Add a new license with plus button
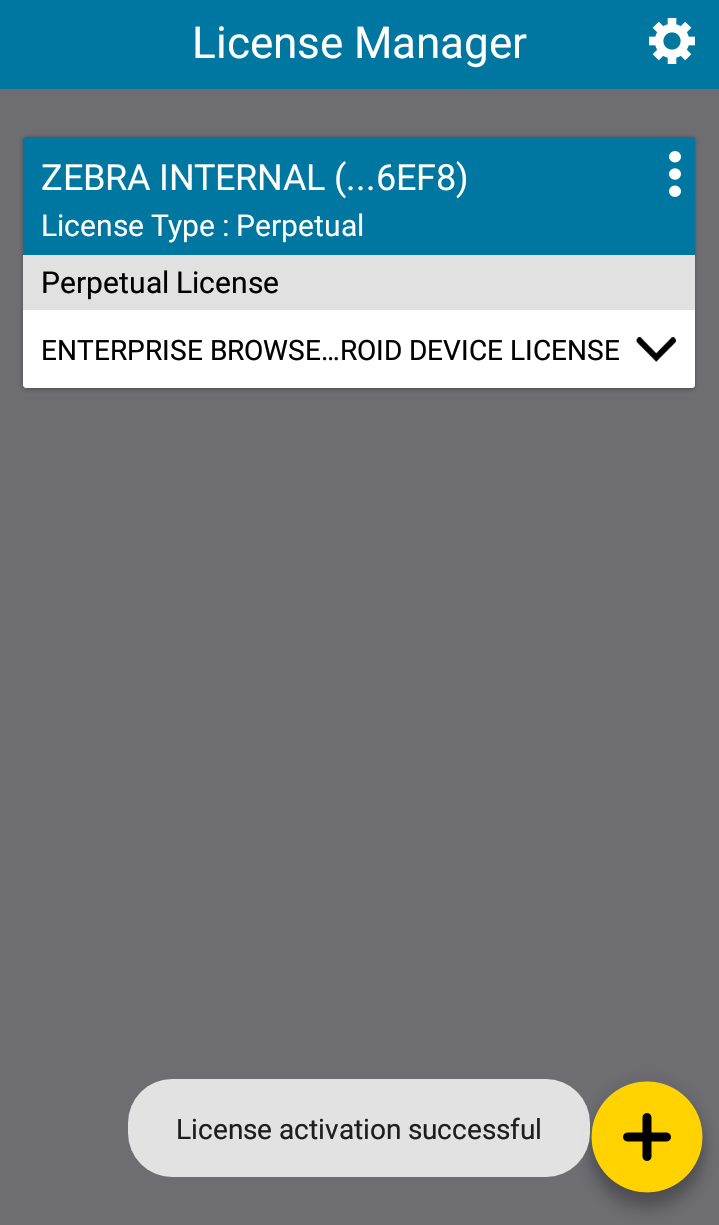The height and width of the screenshot is (1225, 719). pos(647,1137)
